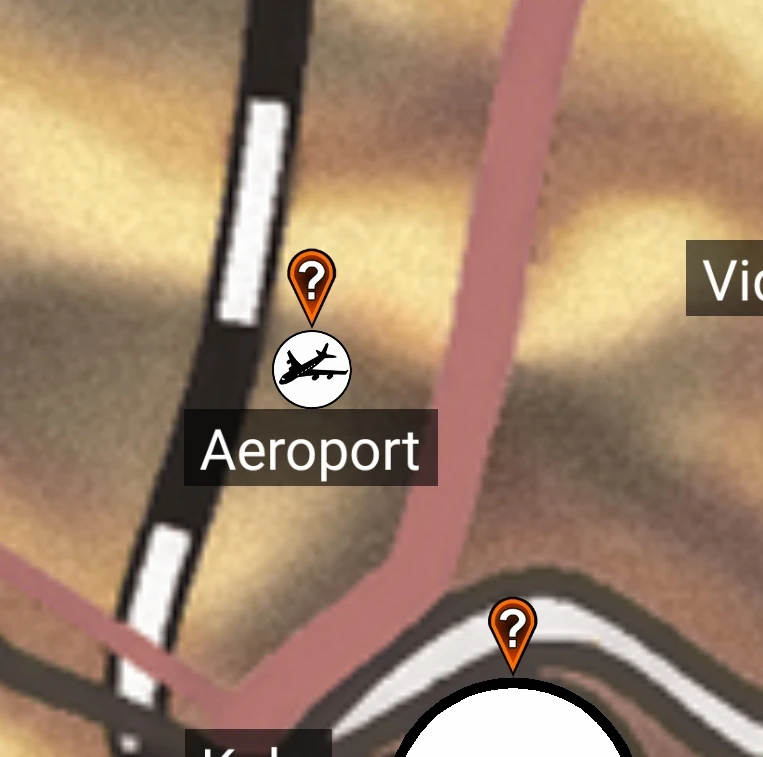Image resolution: width=763 pixels, height=757 pixels.
Task: Tap the airplane icon above Aeroport
Action: coord(311,369)
